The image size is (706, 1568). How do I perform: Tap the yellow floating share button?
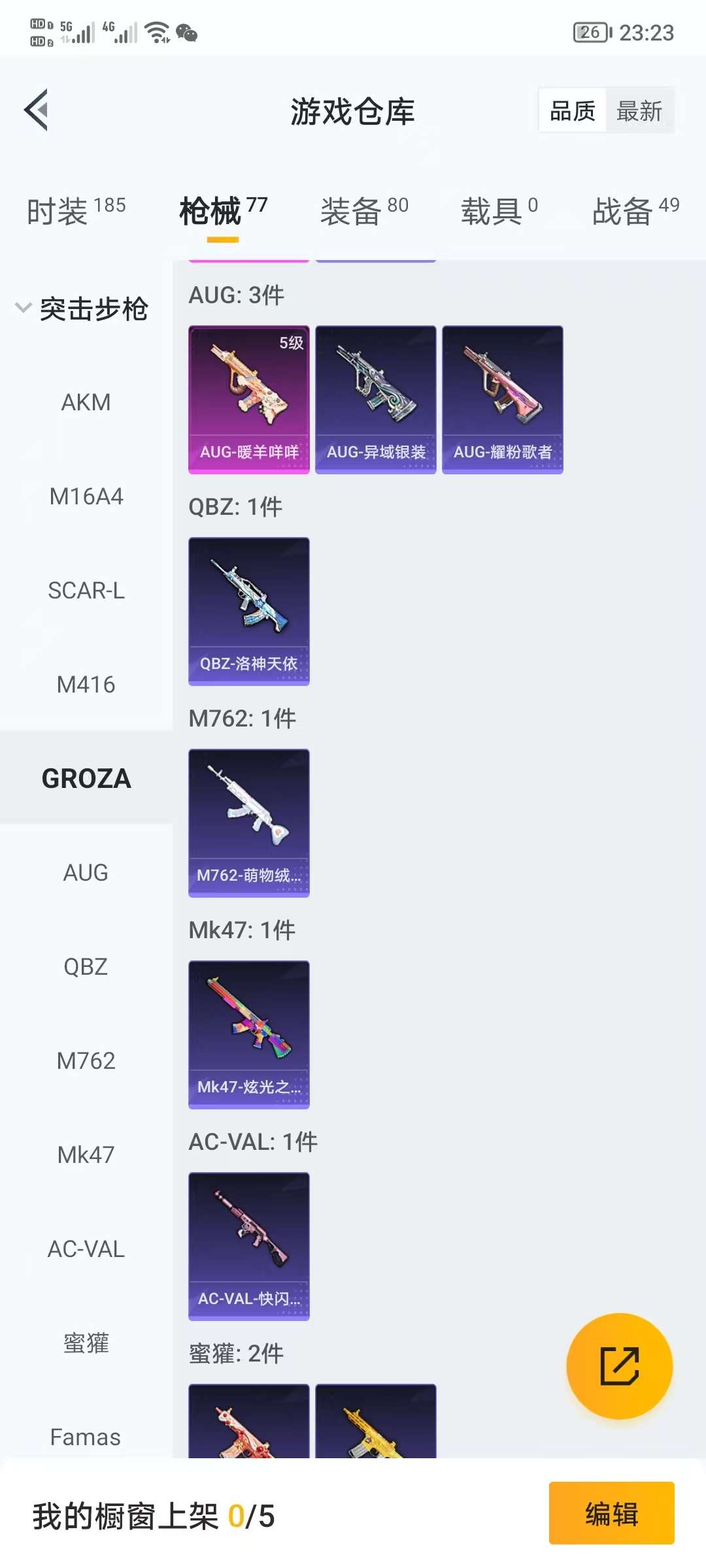coord(619,1365)
